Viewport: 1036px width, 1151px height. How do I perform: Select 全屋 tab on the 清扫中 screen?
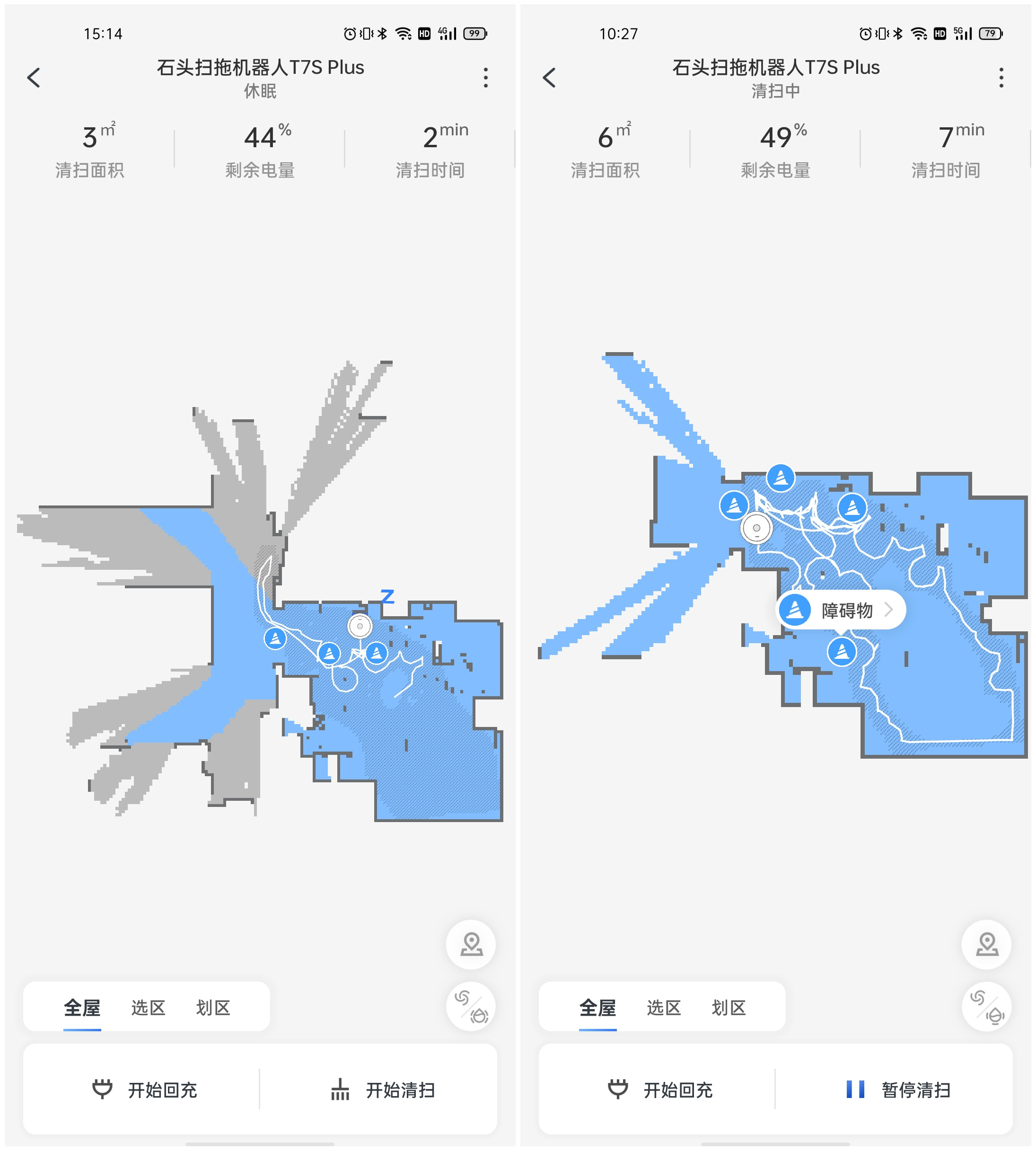click(597, 1007)
